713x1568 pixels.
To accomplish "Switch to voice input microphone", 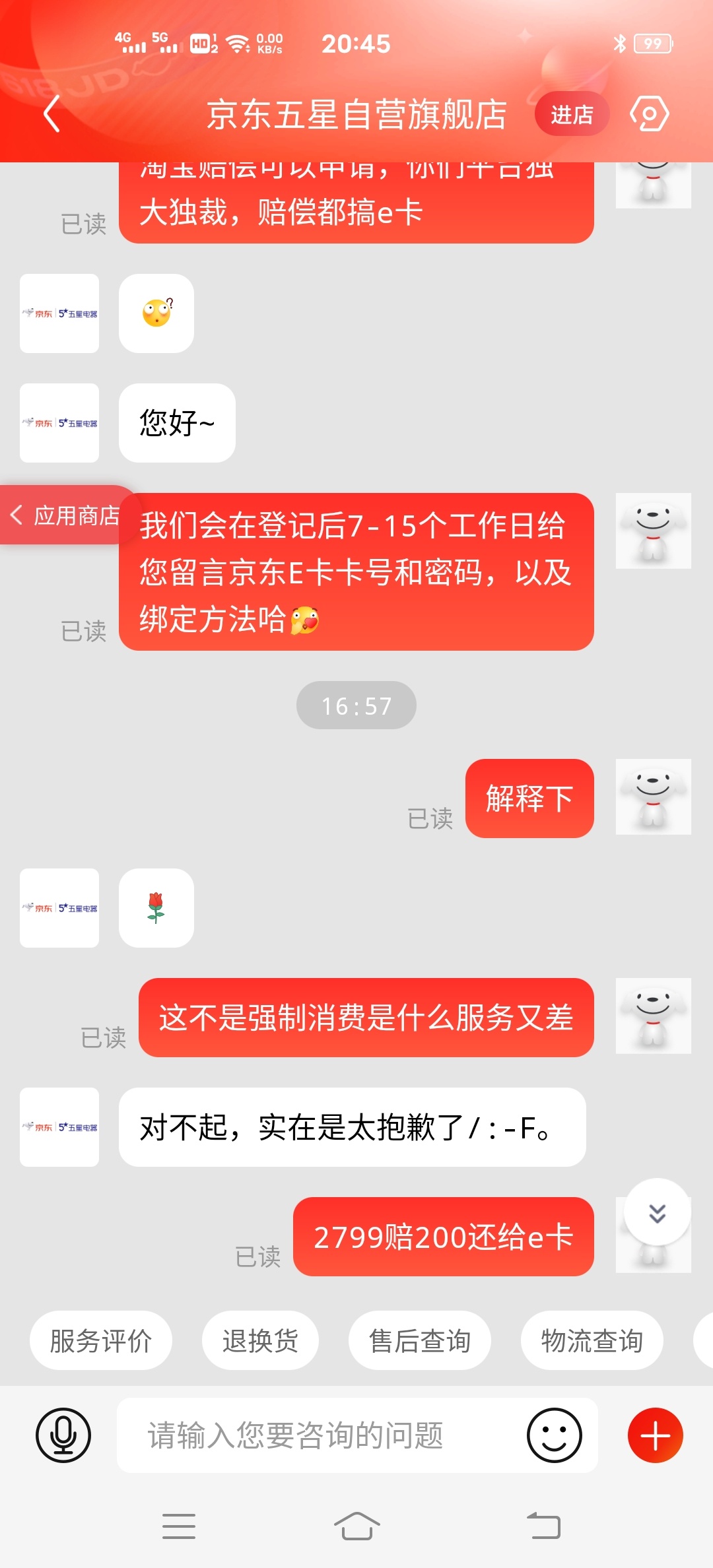I will click(63, 1435).
